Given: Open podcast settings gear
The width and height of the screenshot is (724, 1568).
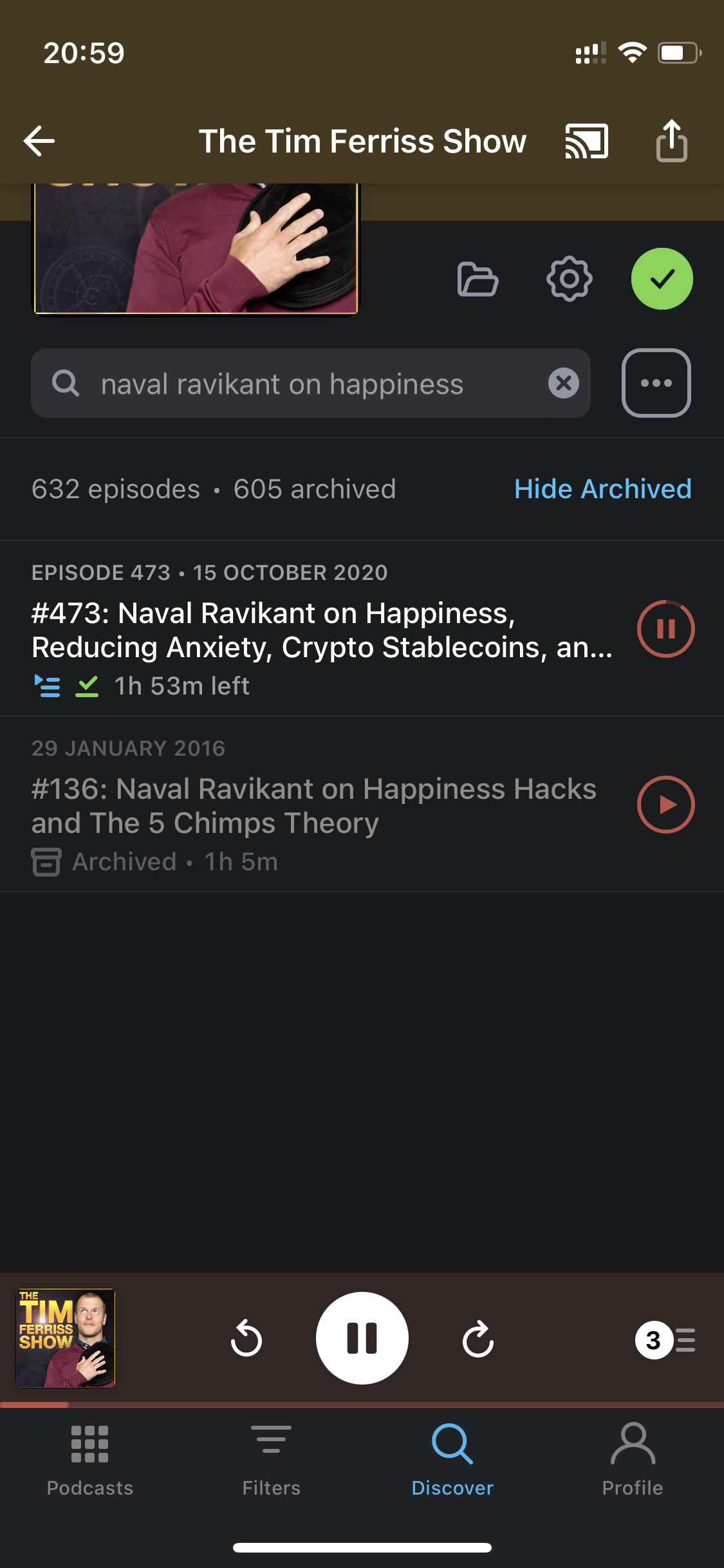Looking at the screenshot, I should pos(569,279).
